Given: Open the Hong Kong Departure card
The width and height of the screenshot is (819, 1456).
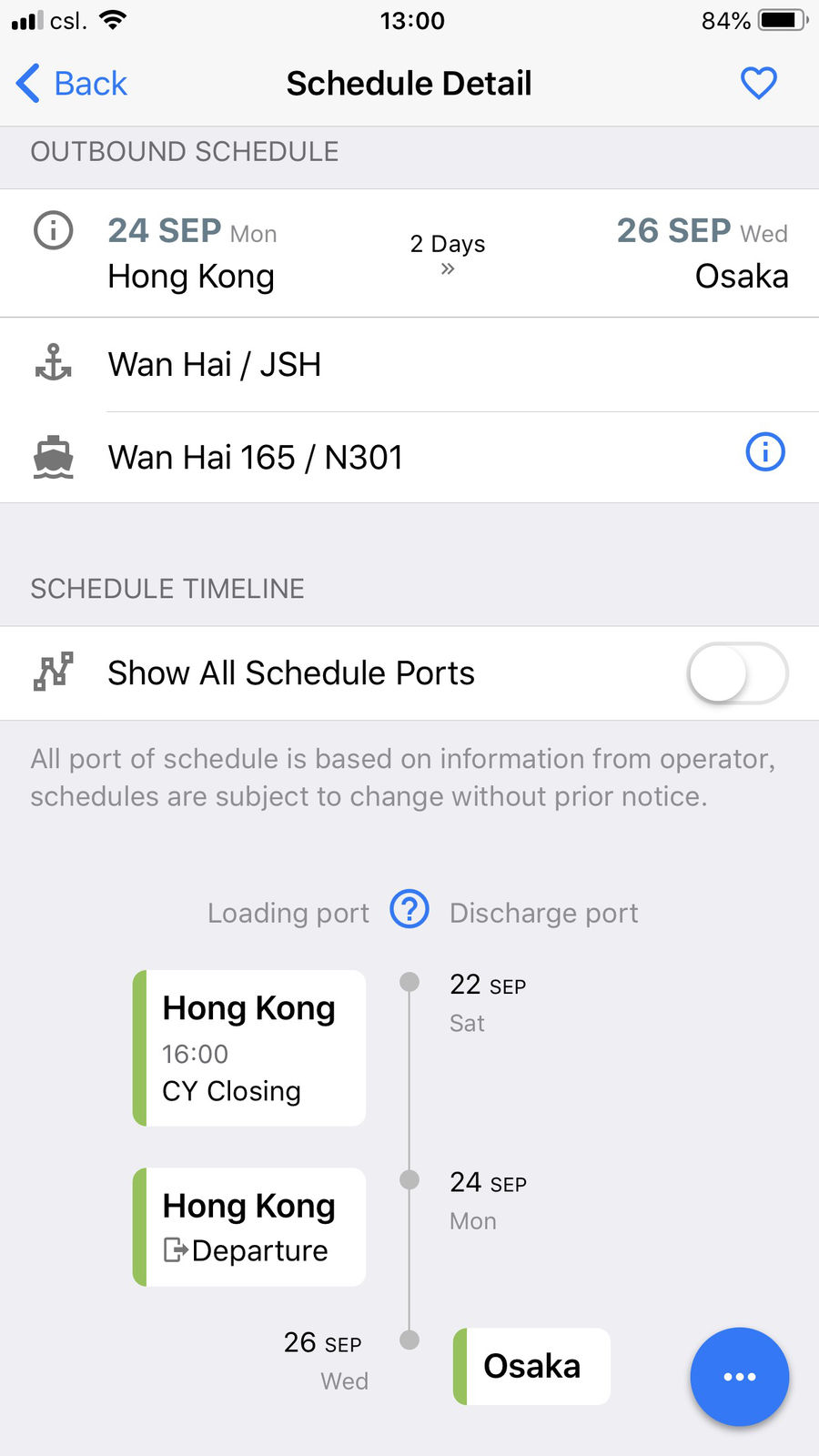Looking at the screenshot, I should pos(249,1227).
